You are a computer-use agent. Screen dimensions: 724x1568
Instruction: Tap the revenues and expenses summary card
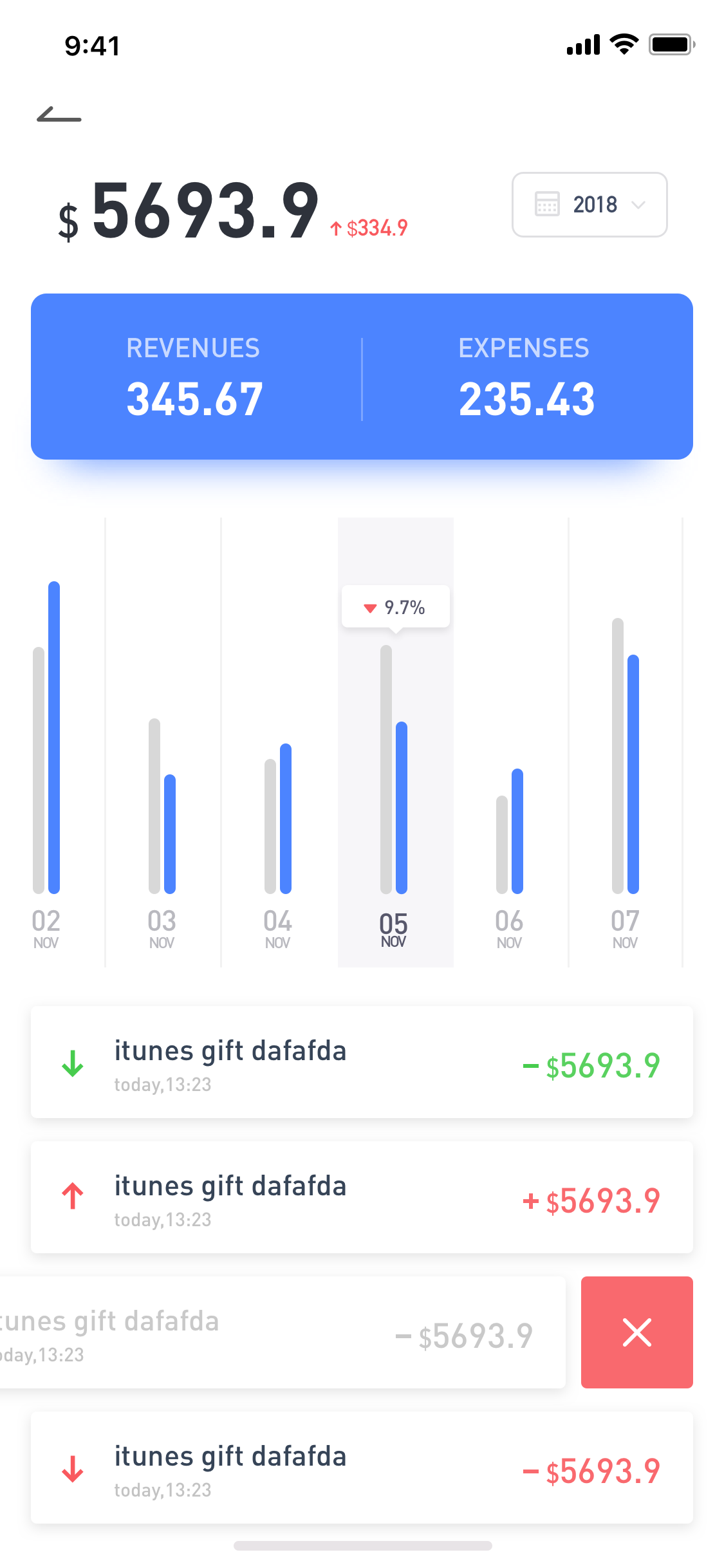362,377
